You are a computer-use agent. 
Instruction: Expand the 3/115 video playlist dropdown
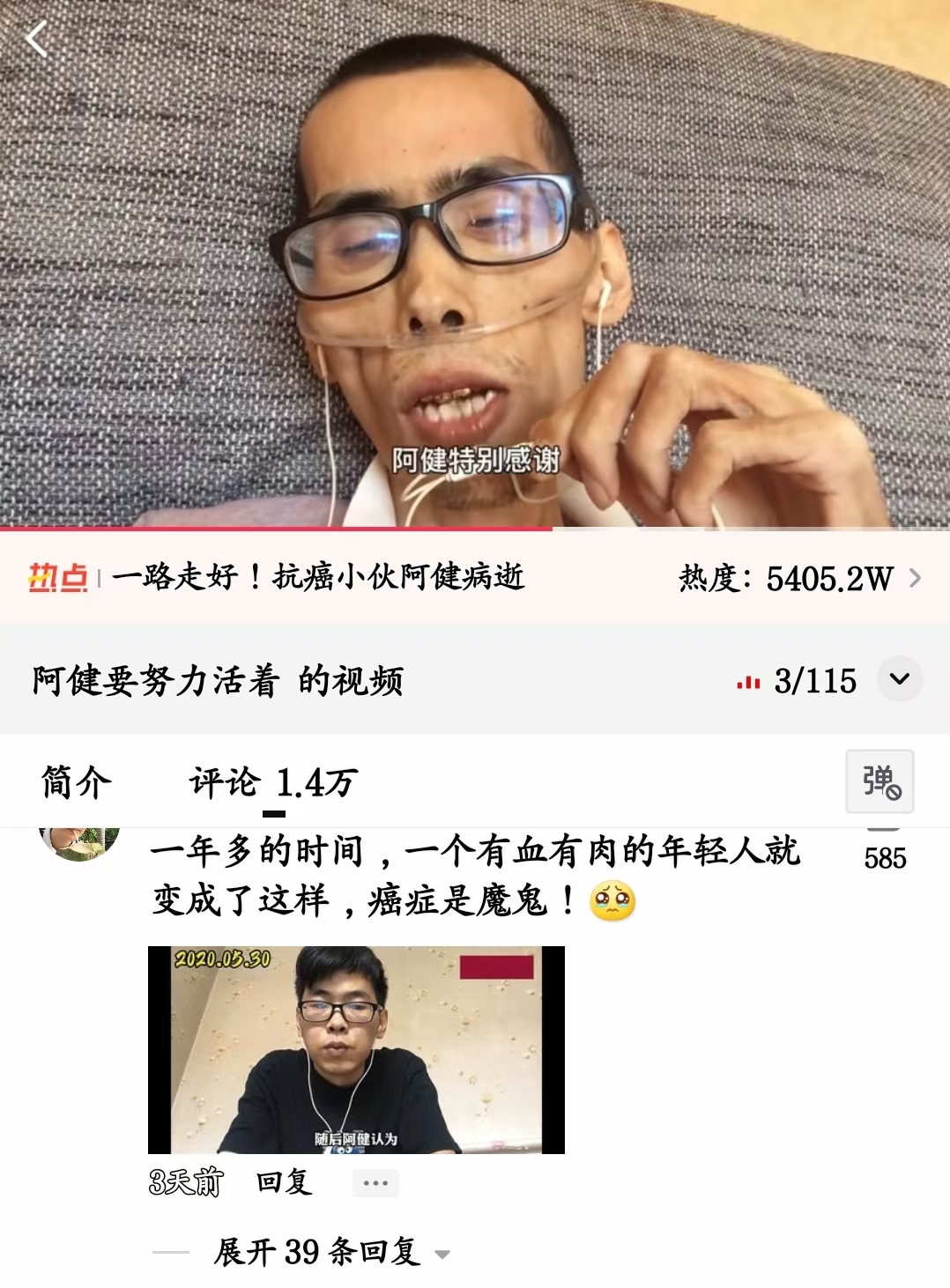pyautogui.click(x=900, y=679)
